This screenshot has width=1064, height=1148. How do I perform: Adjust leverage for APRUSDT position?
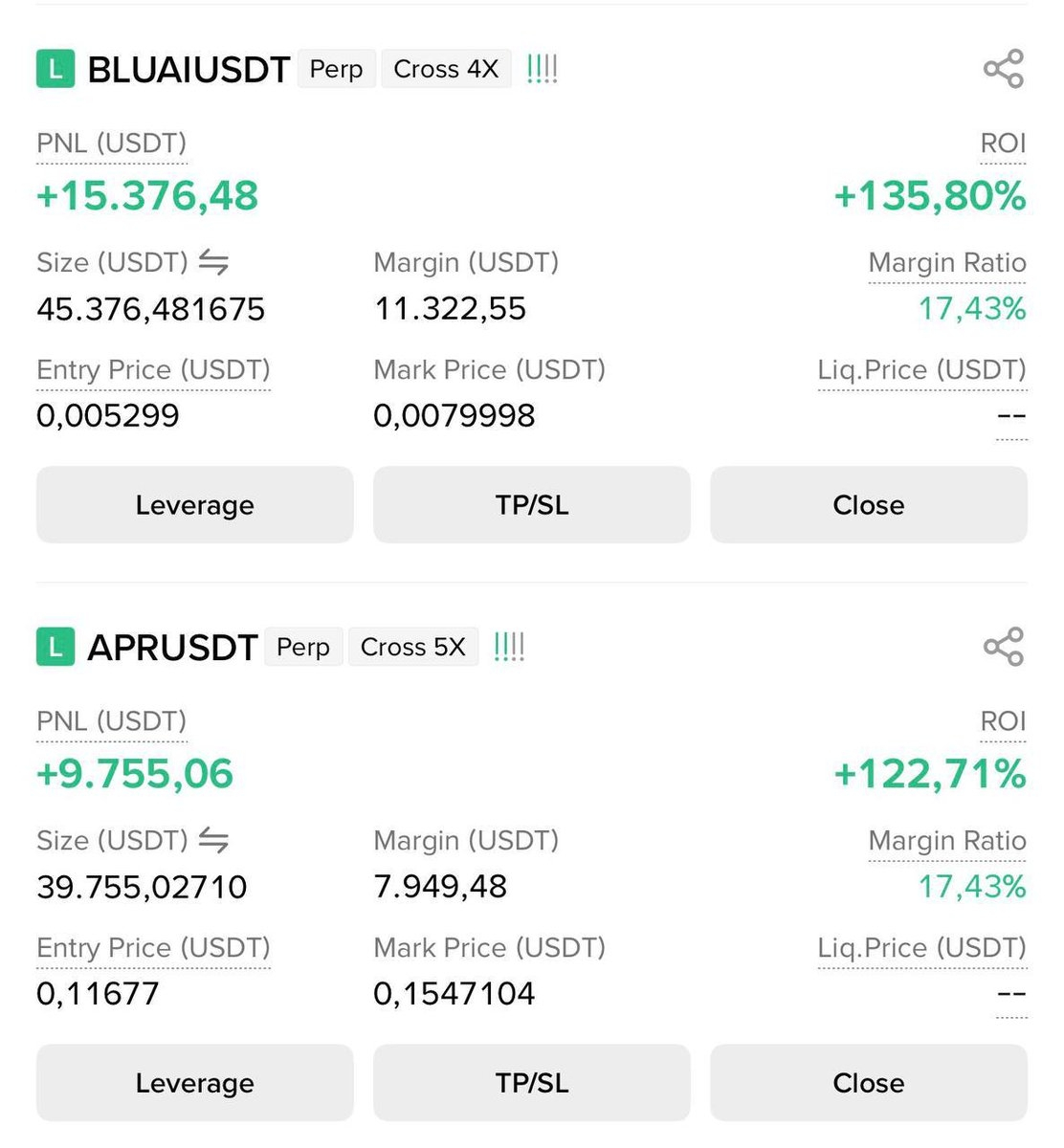pyautogui.click(x=194, y=1083)
